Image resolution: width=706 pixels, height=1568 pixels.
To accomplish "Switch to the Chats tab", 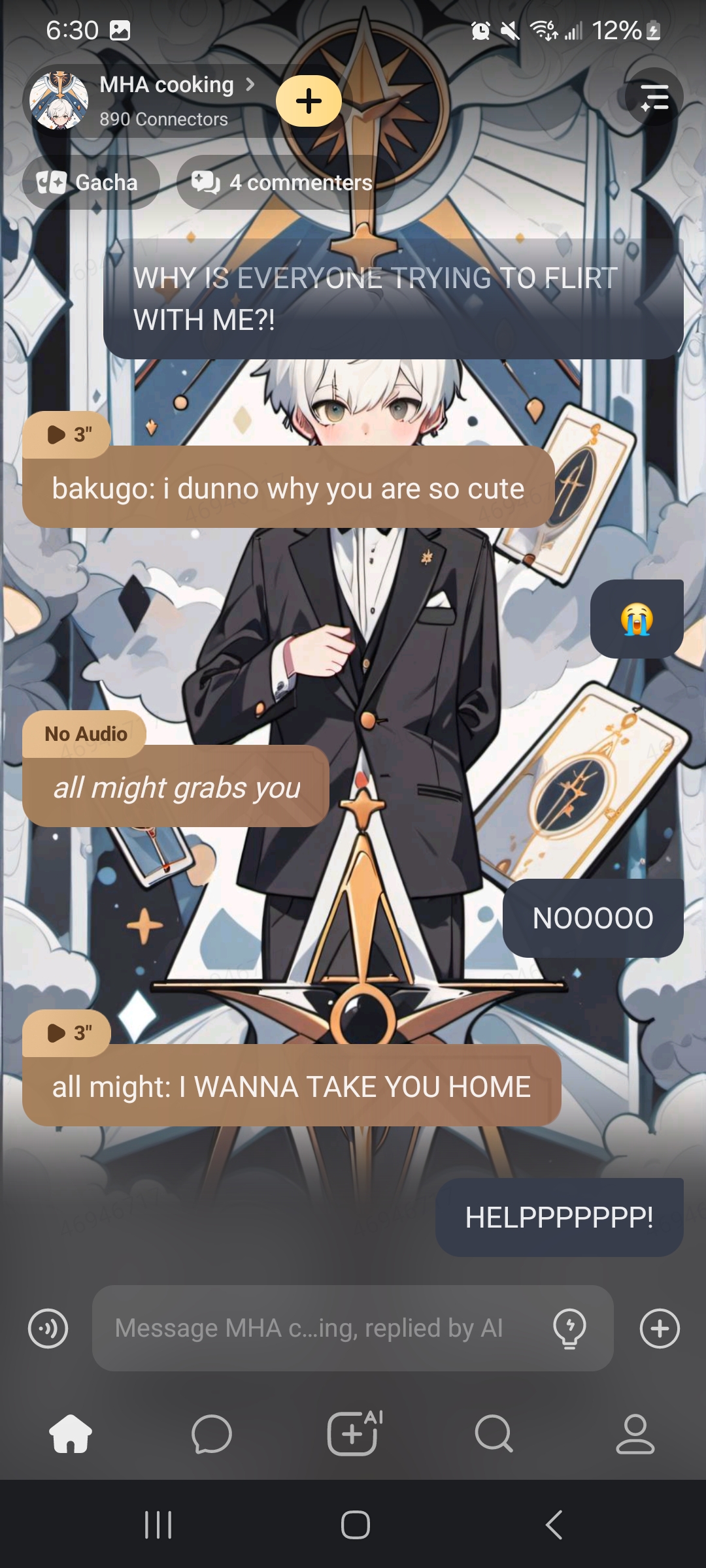I will coord(212,1434).
